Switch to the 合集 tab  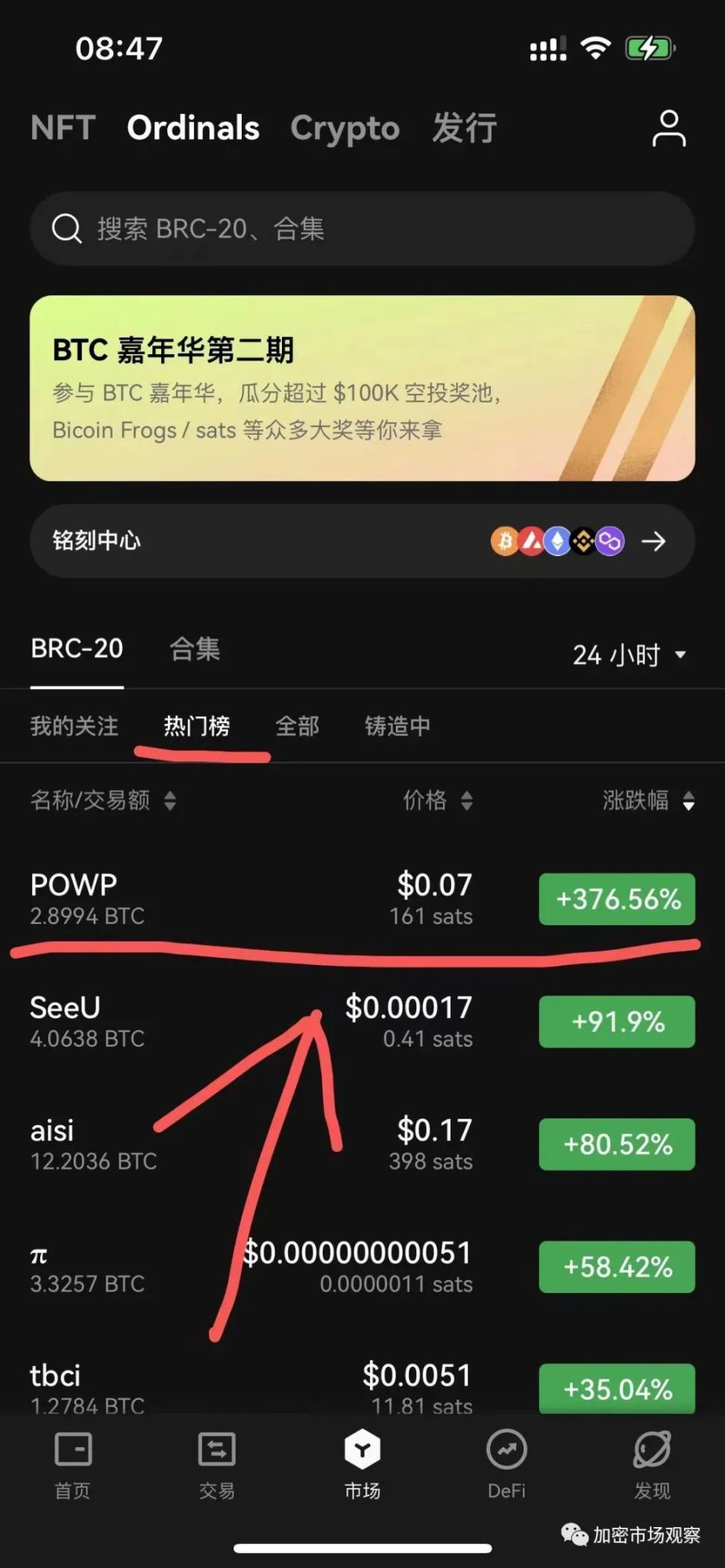pos(195,649)
